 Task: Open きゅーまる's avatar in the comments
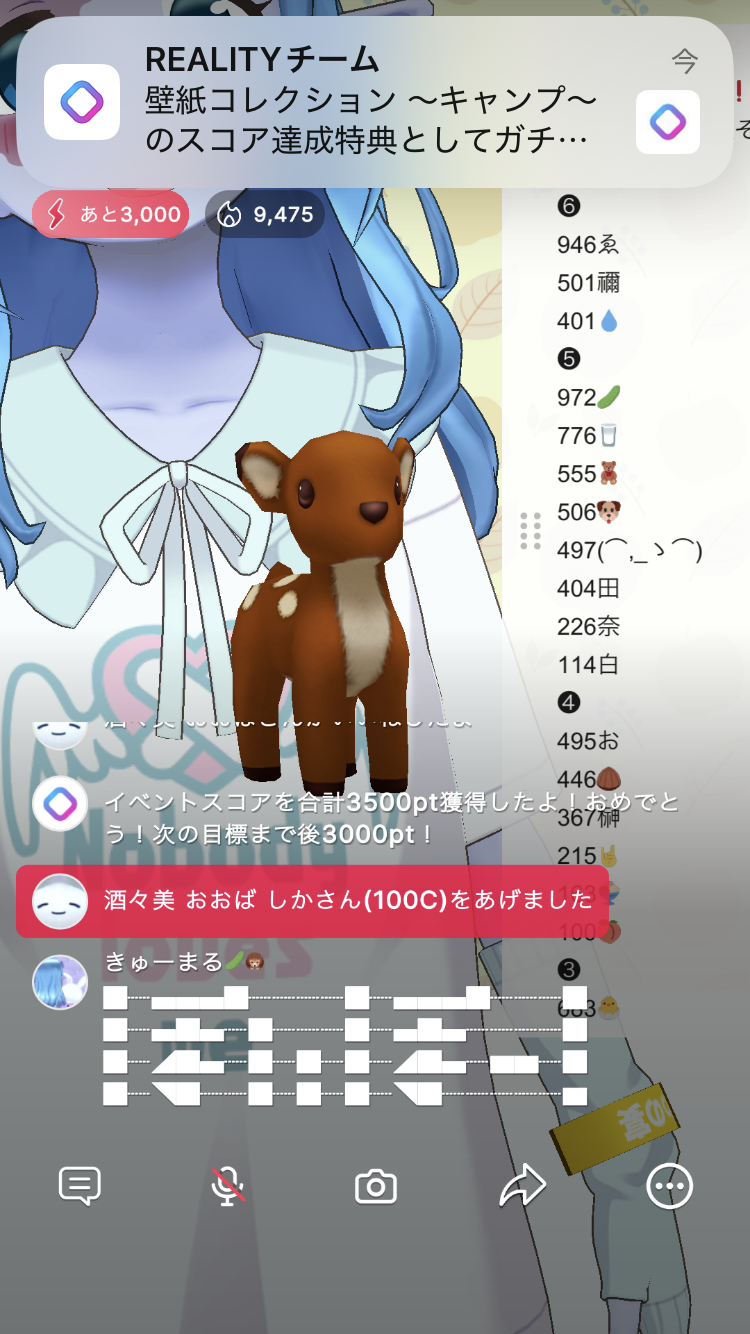[60, 981]
